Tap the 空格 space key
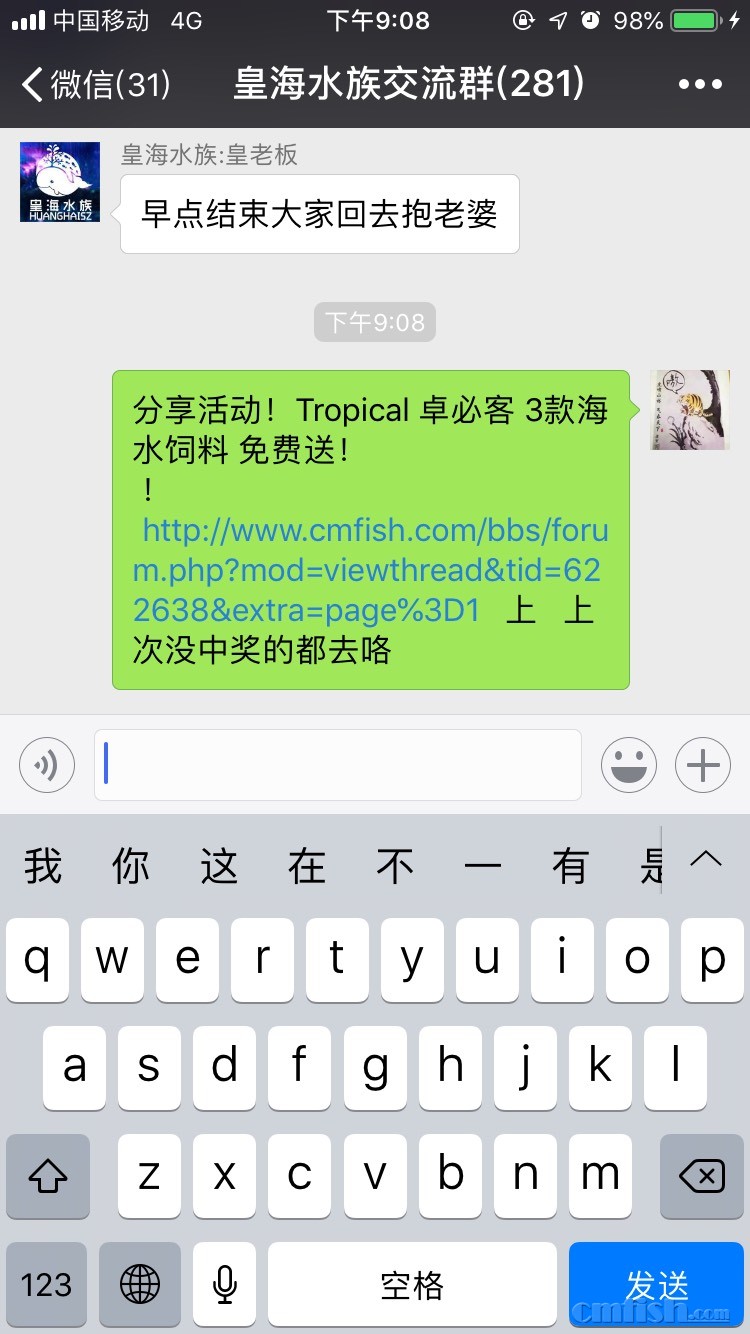 (x=411, y=1284)
